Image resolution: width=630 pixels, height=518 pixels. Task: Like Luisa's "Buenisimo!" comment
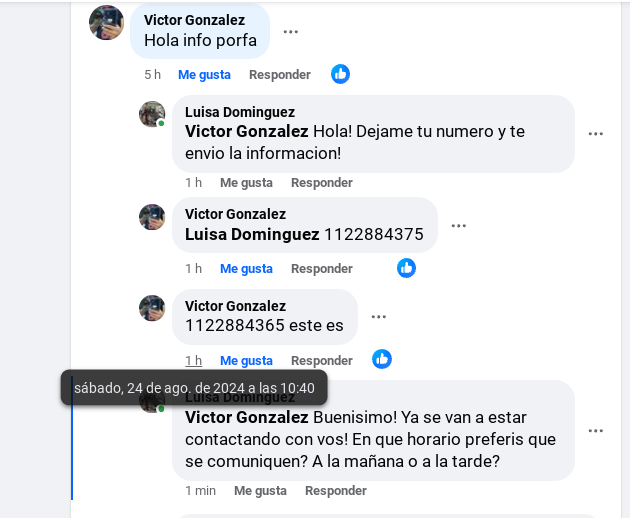260,491
